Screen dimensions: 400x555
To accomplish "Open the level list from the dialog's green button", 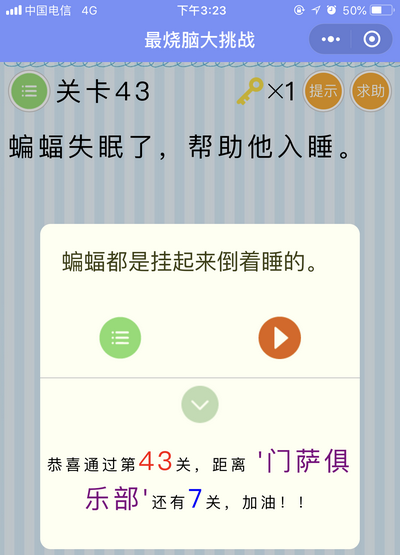I will point(120,338).
